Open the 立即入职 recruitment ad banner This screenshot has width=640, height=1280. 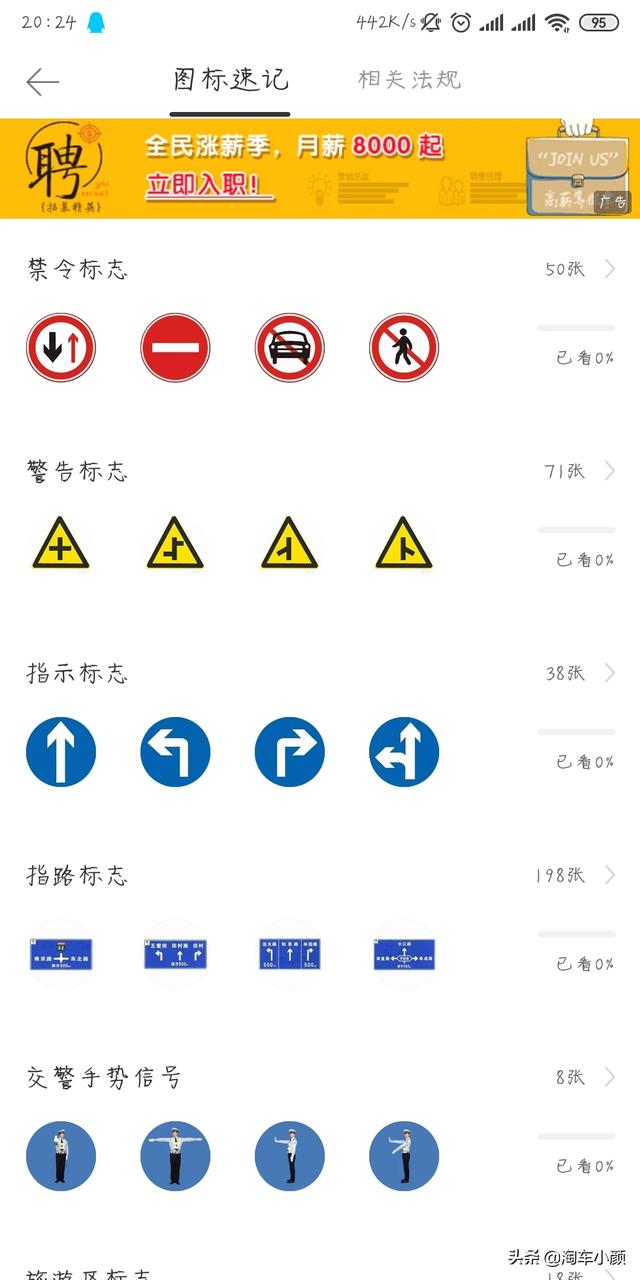coord(320,168)
